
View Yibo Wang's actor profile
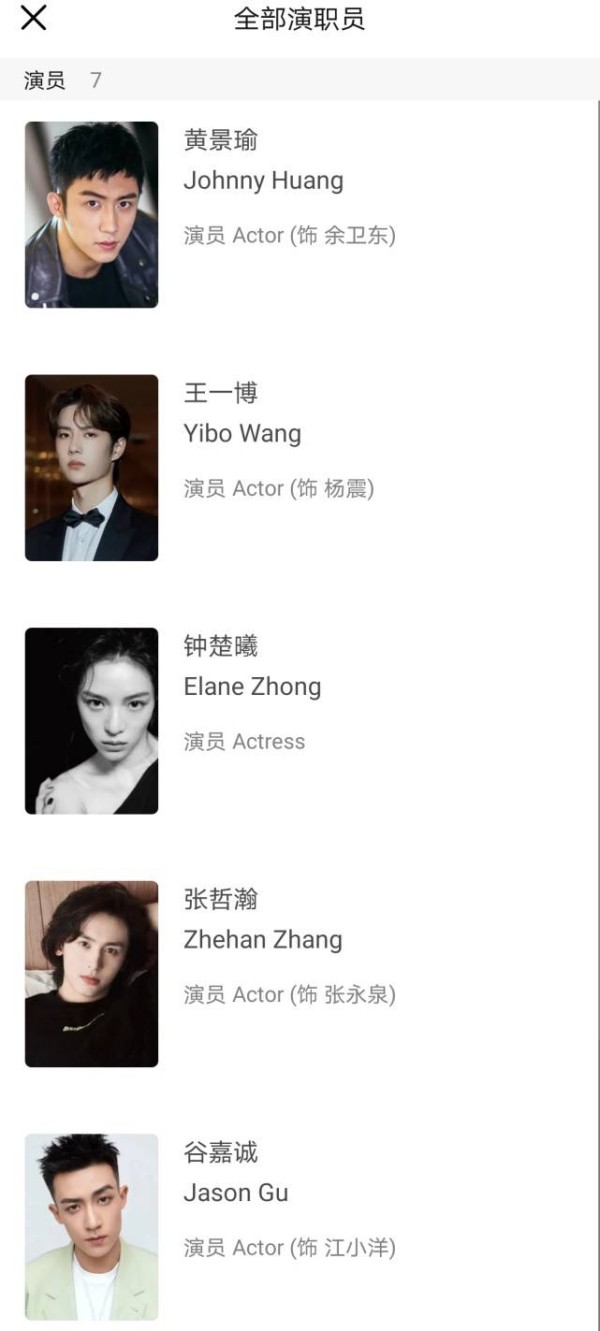click(x=242, y=434)
